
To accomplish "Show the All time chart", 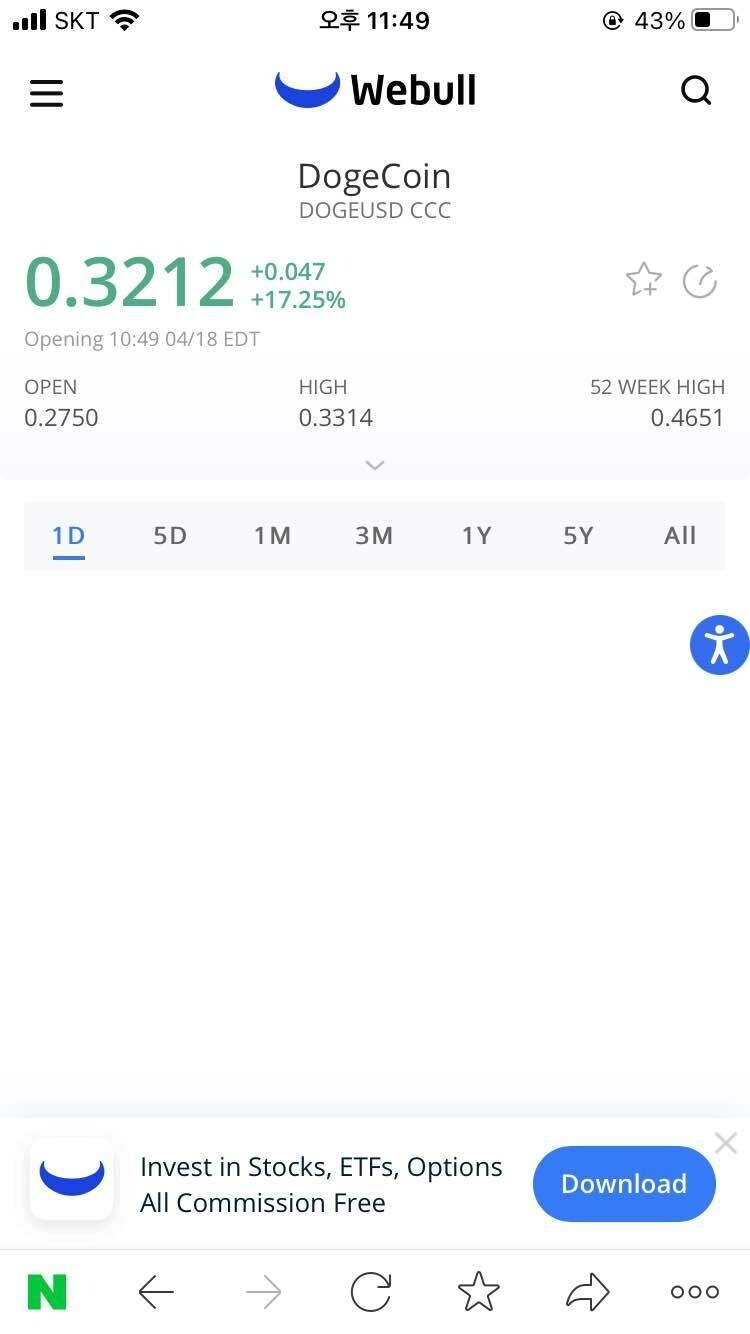I will [680, 536].
